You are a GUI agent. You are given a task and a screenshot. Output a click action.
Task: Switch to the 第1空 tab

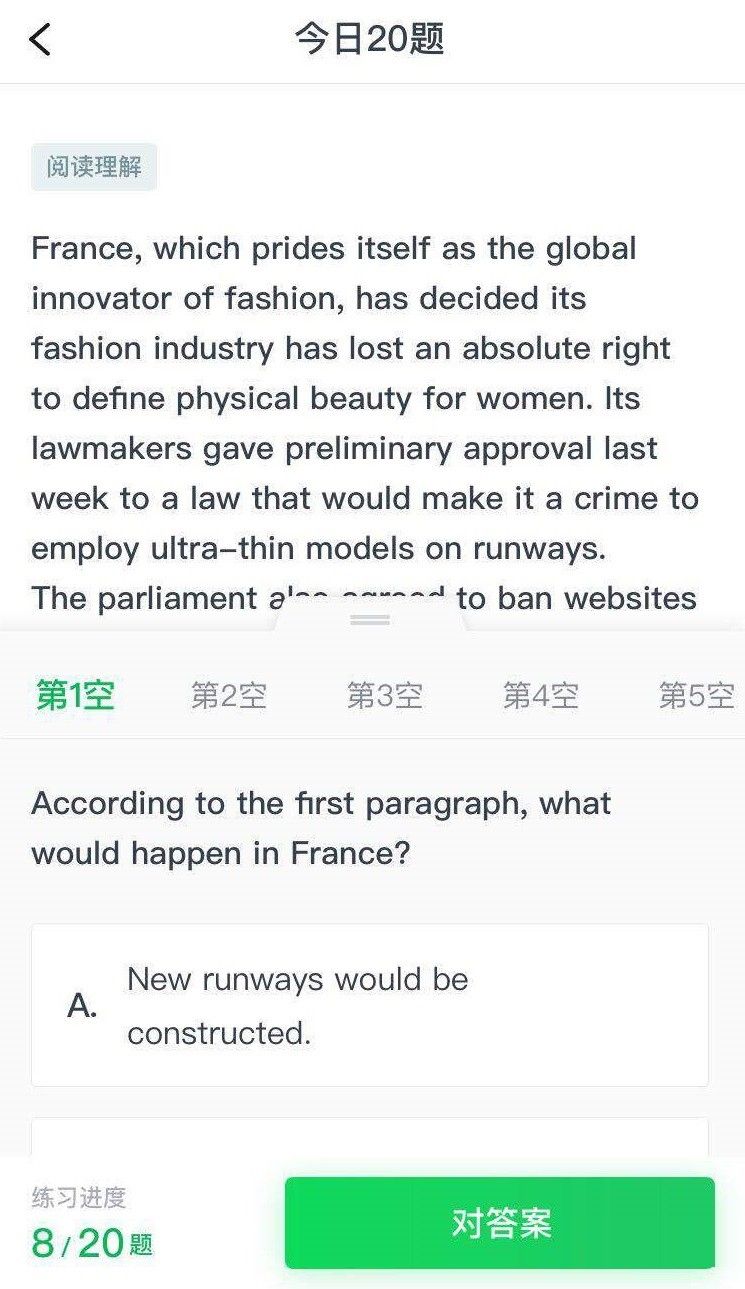(75, 695)
